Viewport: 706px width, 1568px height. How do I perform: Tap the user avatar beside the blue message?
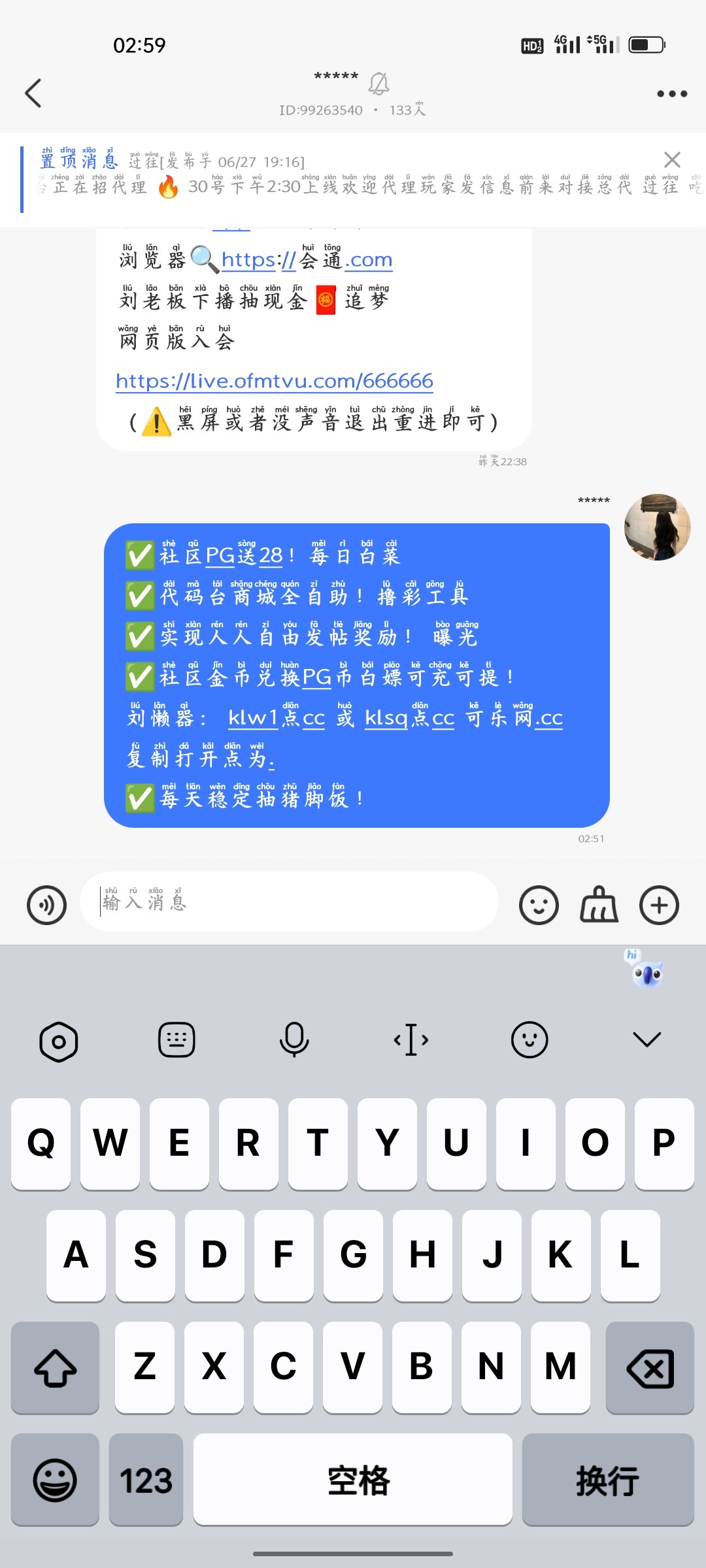656,529
